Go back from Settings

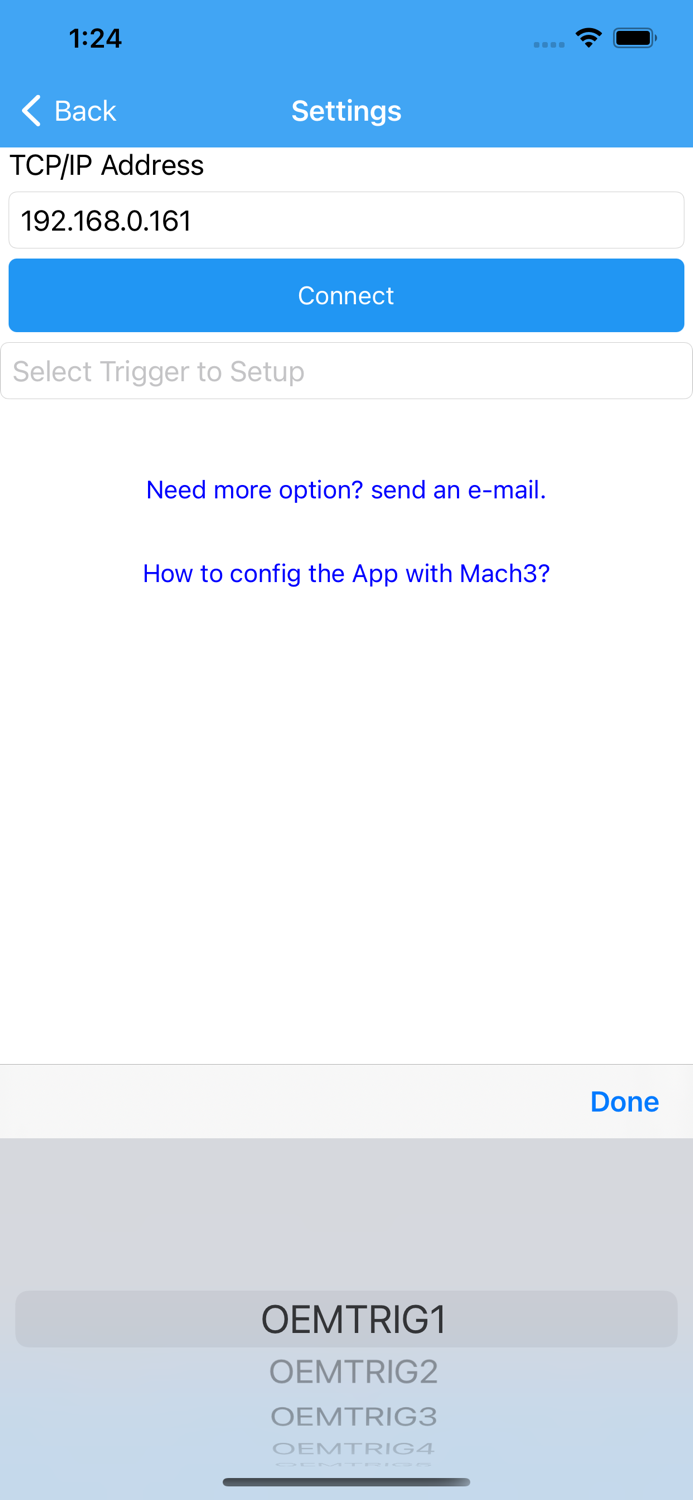click(x=68, y=111)
